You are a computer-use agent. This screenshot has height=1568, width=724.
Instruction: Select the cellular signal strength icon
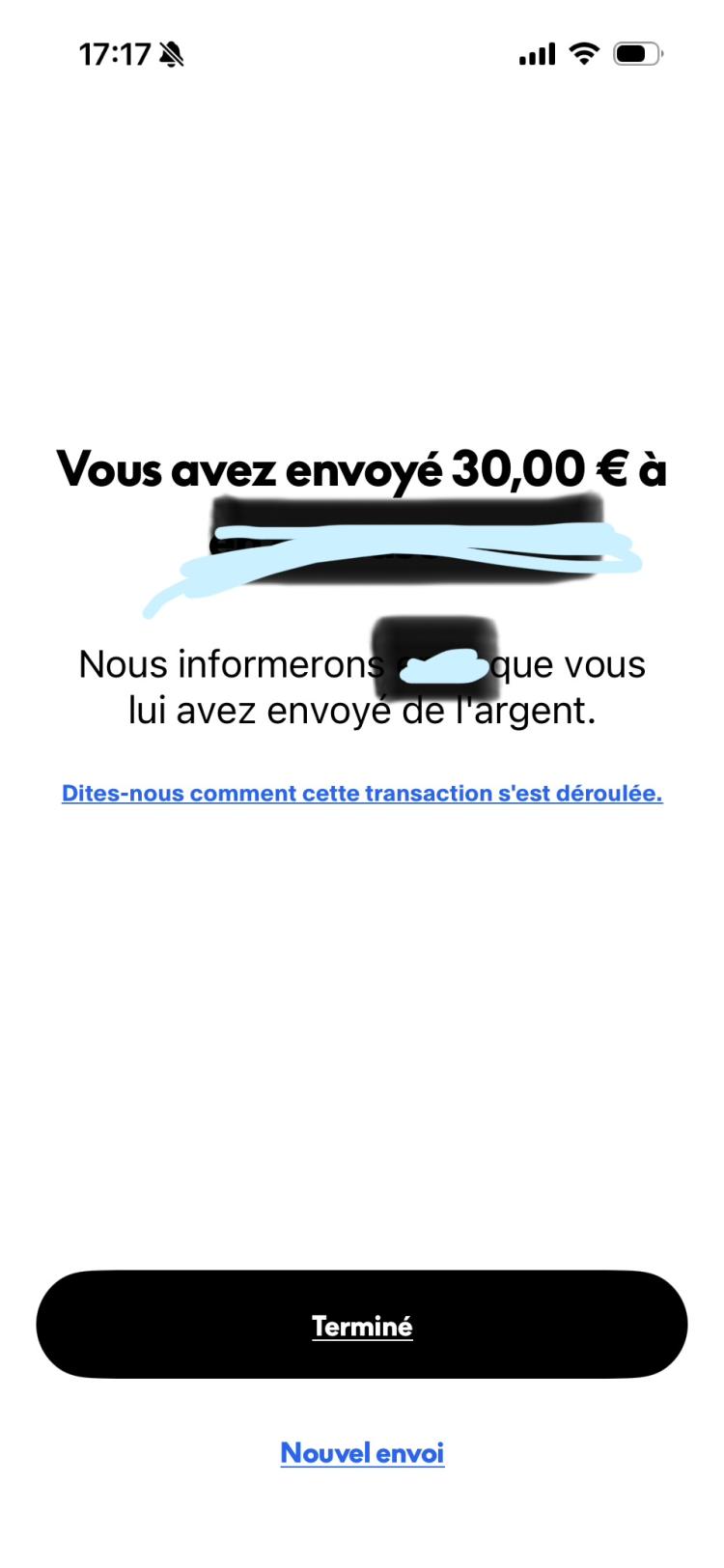[537, 55]
